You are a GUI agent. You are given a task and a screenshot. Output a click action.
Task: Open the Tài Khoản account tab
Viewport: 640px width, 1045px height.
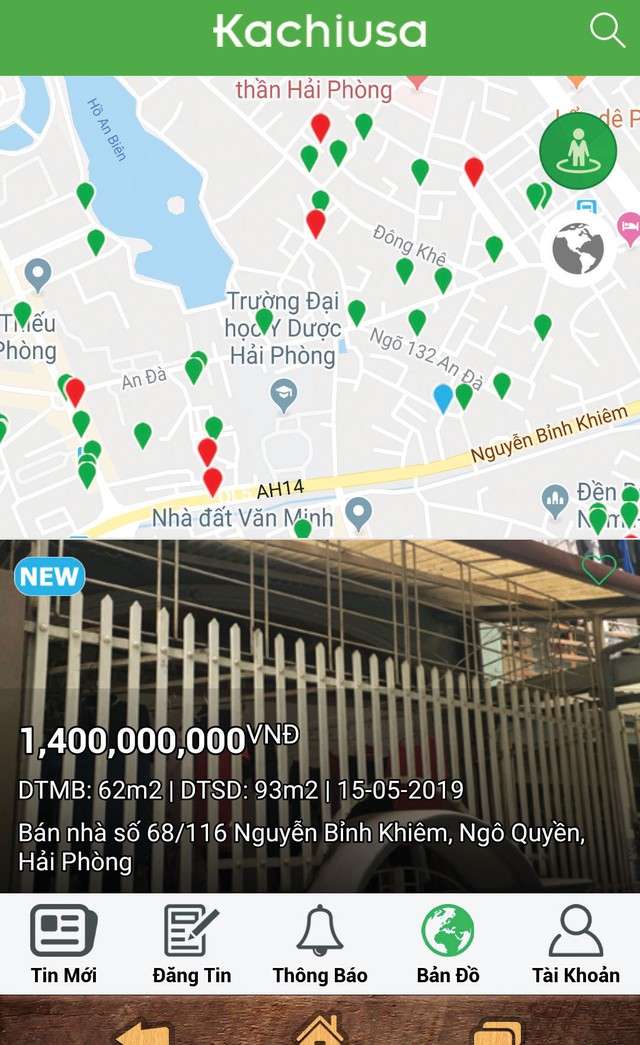(575, 944)
